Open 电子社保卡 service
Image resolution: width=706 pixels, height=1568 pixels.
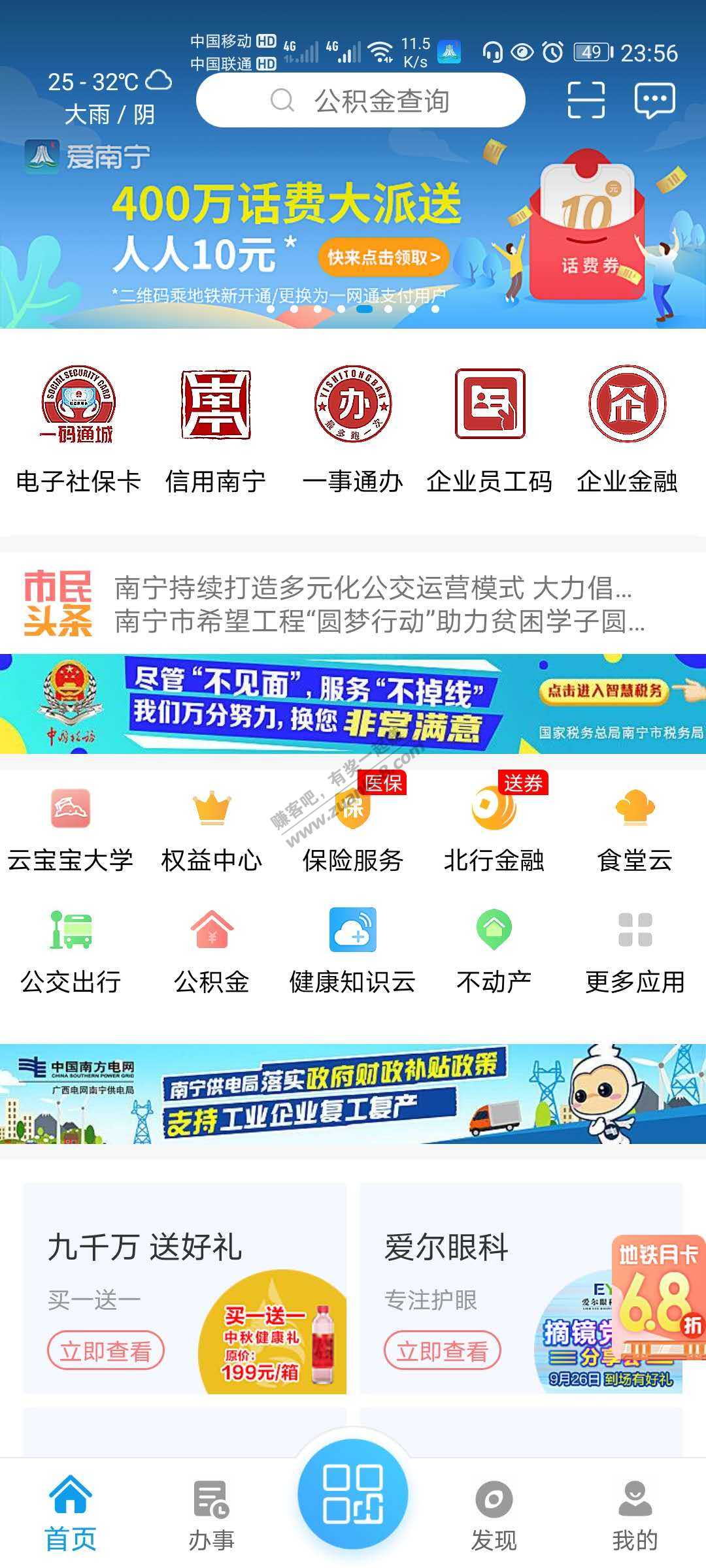point(78,428)
